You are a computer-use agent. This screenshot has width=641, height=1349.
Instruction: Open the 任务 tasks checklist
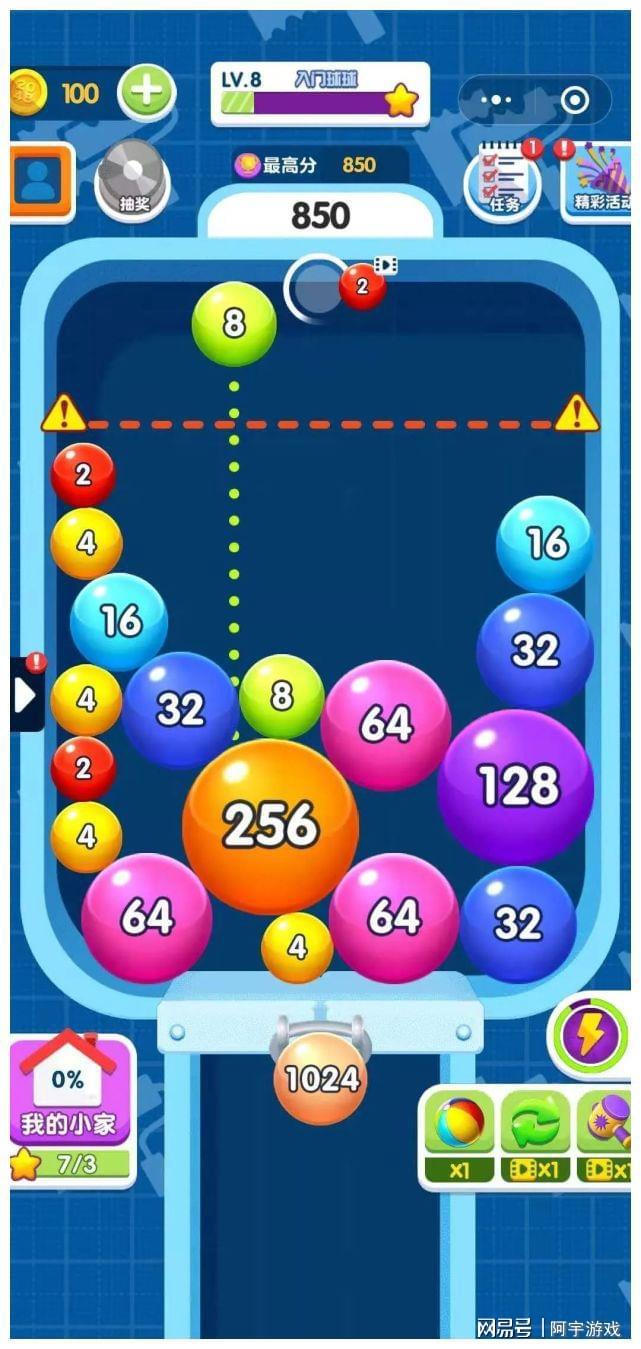pyautogui.click(x=503, y=181)
